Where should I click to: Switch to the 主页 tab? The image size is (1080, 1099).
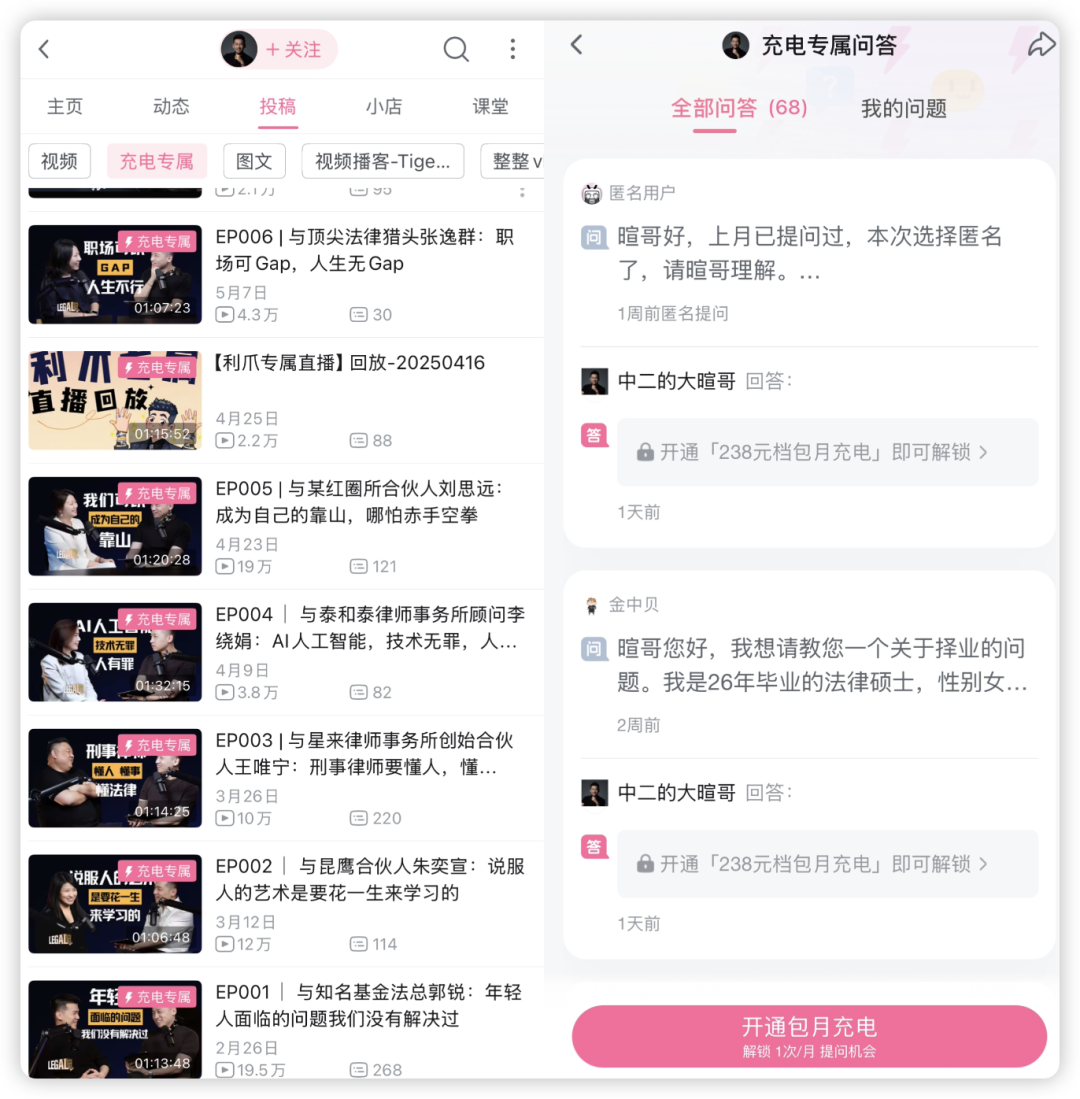click(65, 107)
